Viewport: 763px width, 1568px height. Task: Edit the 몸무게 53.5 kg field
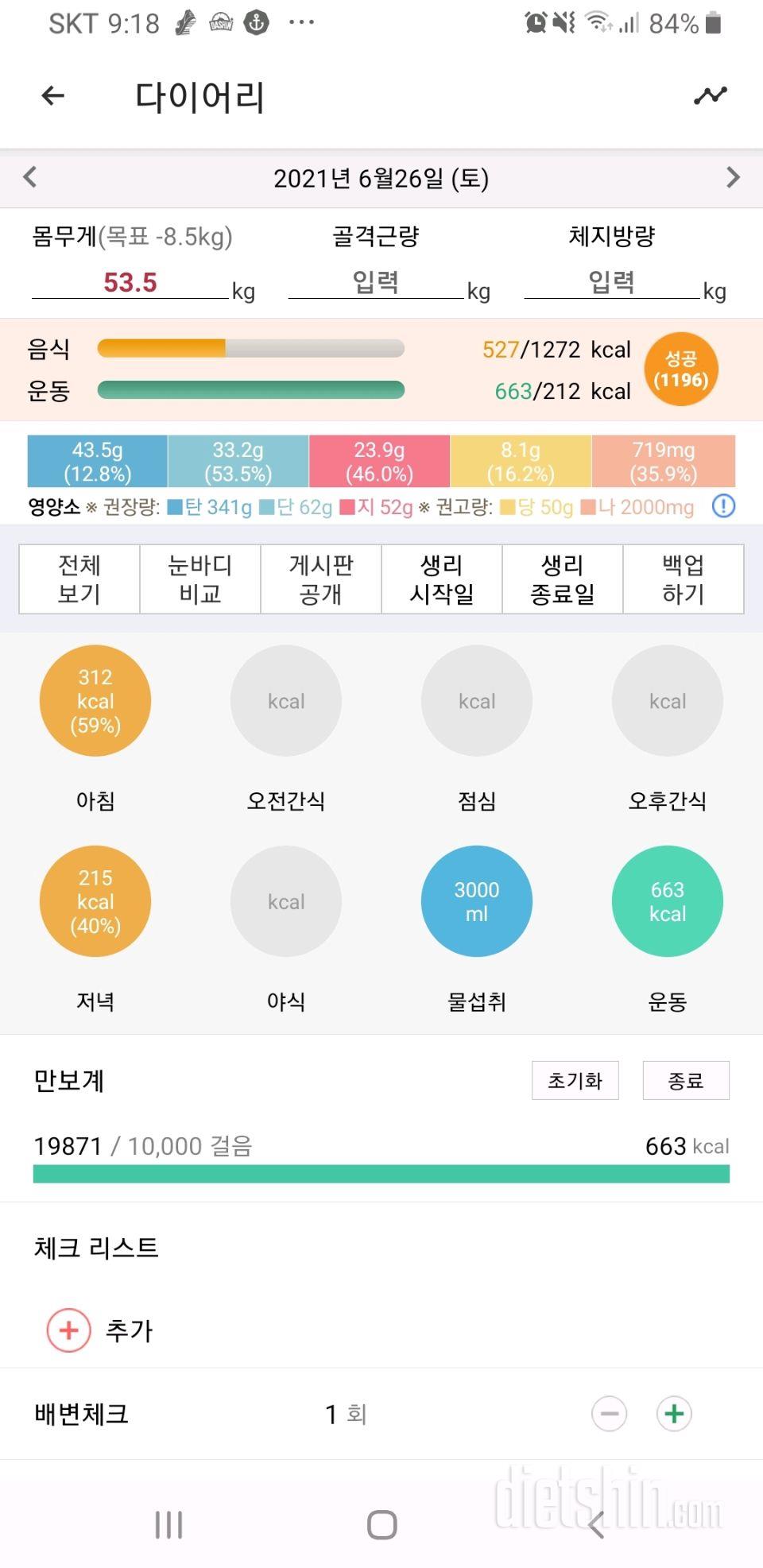[130, 282]
